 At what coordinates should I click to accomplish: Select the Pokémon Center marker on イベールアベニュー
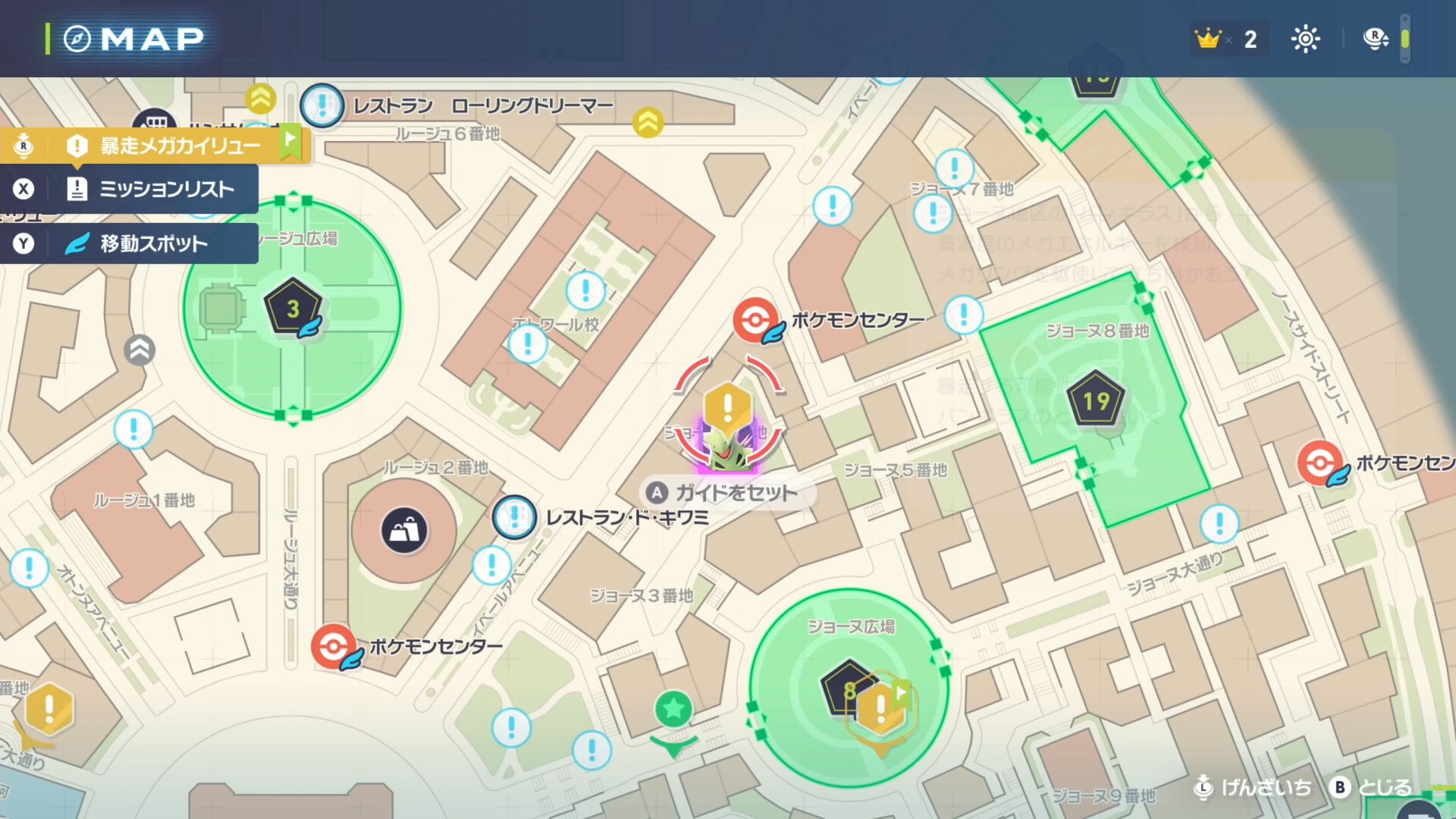333,646
